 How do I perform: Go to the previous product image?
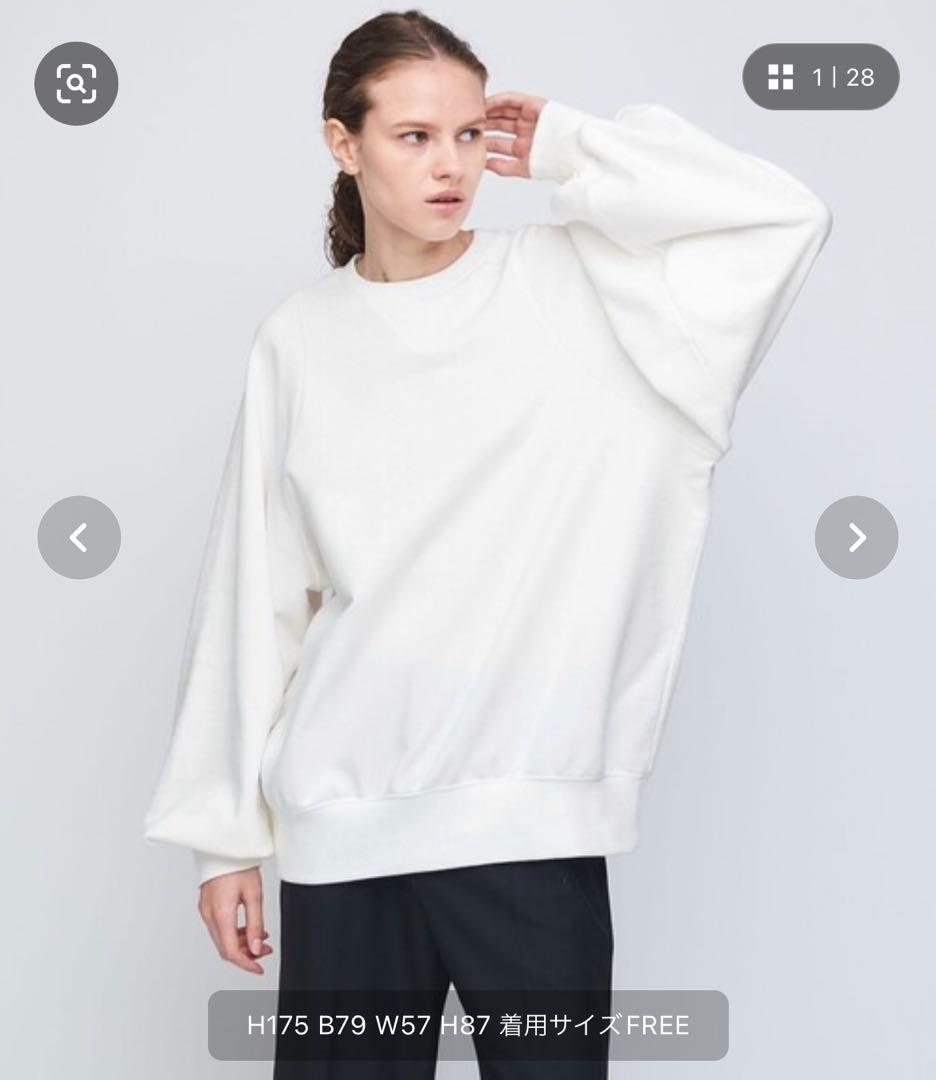tap(79, 538)
